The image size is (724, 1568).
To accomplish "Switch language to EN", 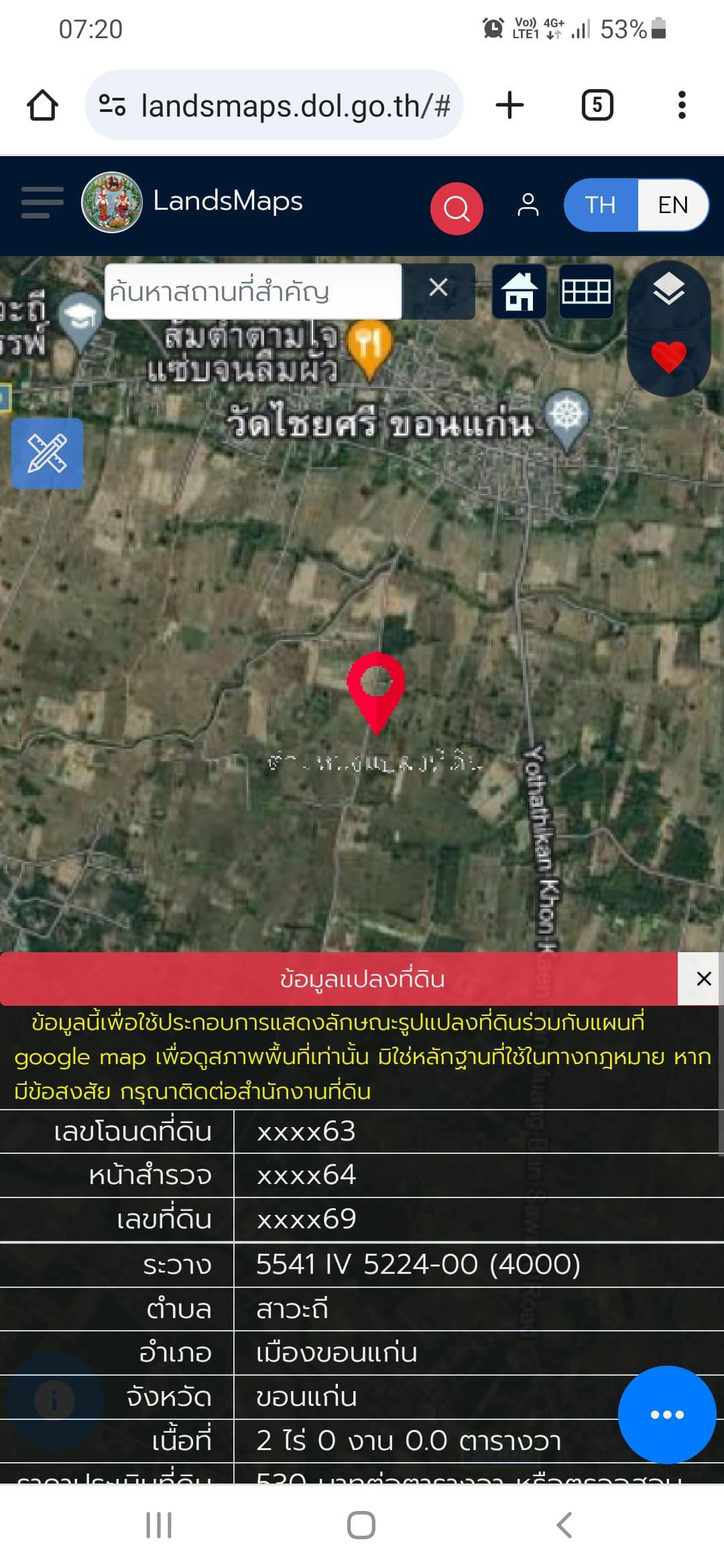I will (x=673, y=204).
